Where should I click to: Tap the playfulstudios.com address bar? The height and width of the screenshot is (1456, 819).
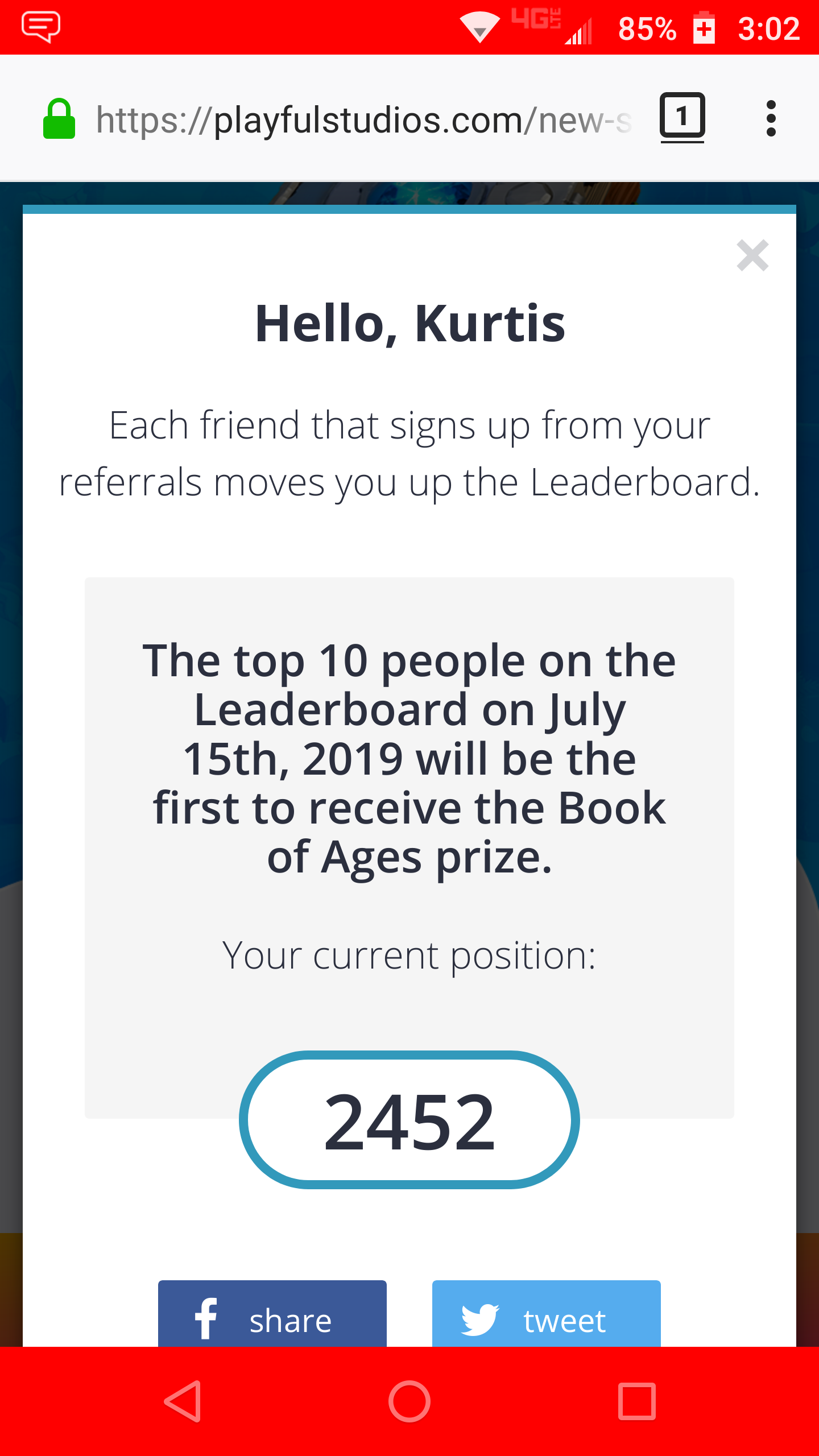pos(364,120)
